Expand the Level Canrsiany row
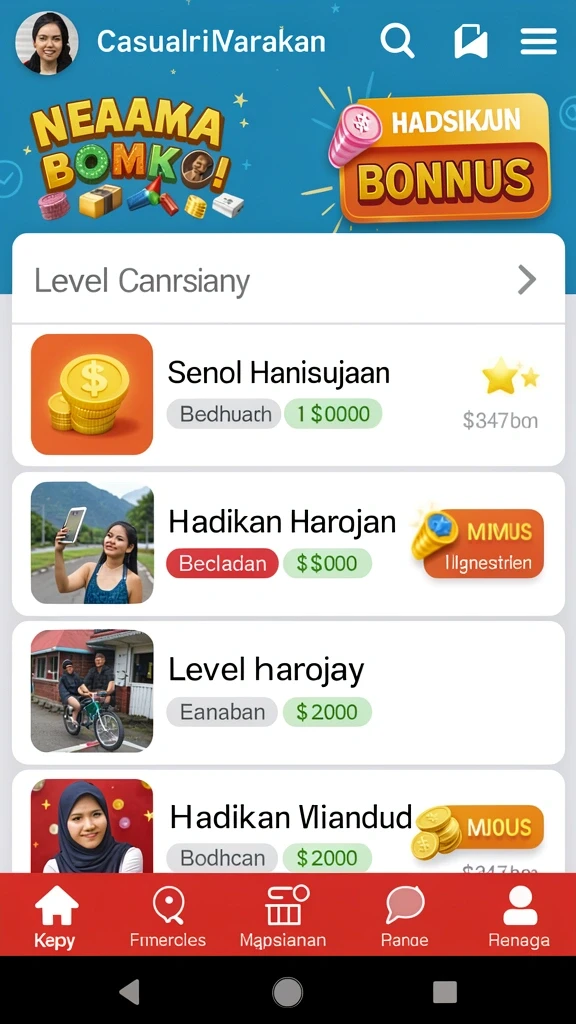The image size is (576, 1024). tap(288, 280)
